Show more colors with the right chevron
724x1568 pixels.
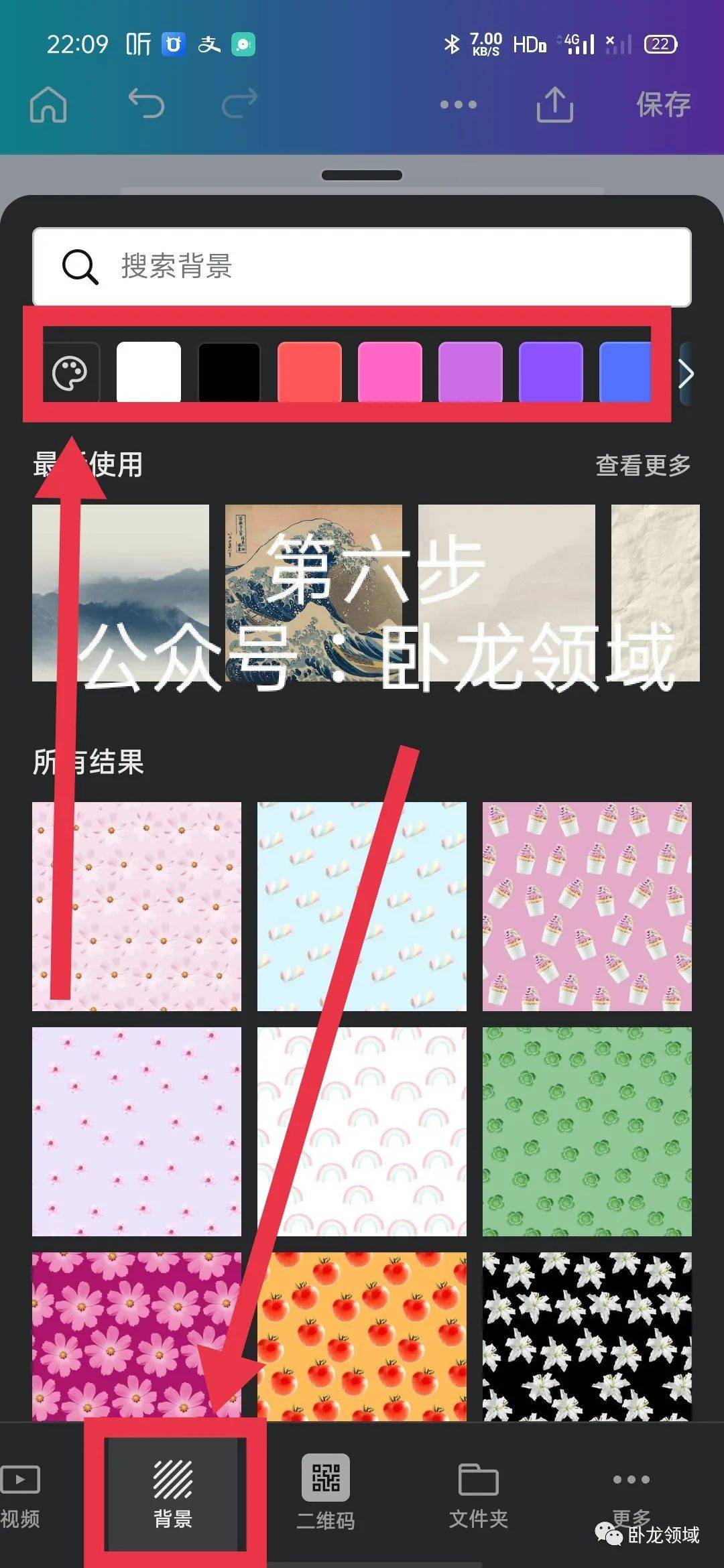pos(686,374)
